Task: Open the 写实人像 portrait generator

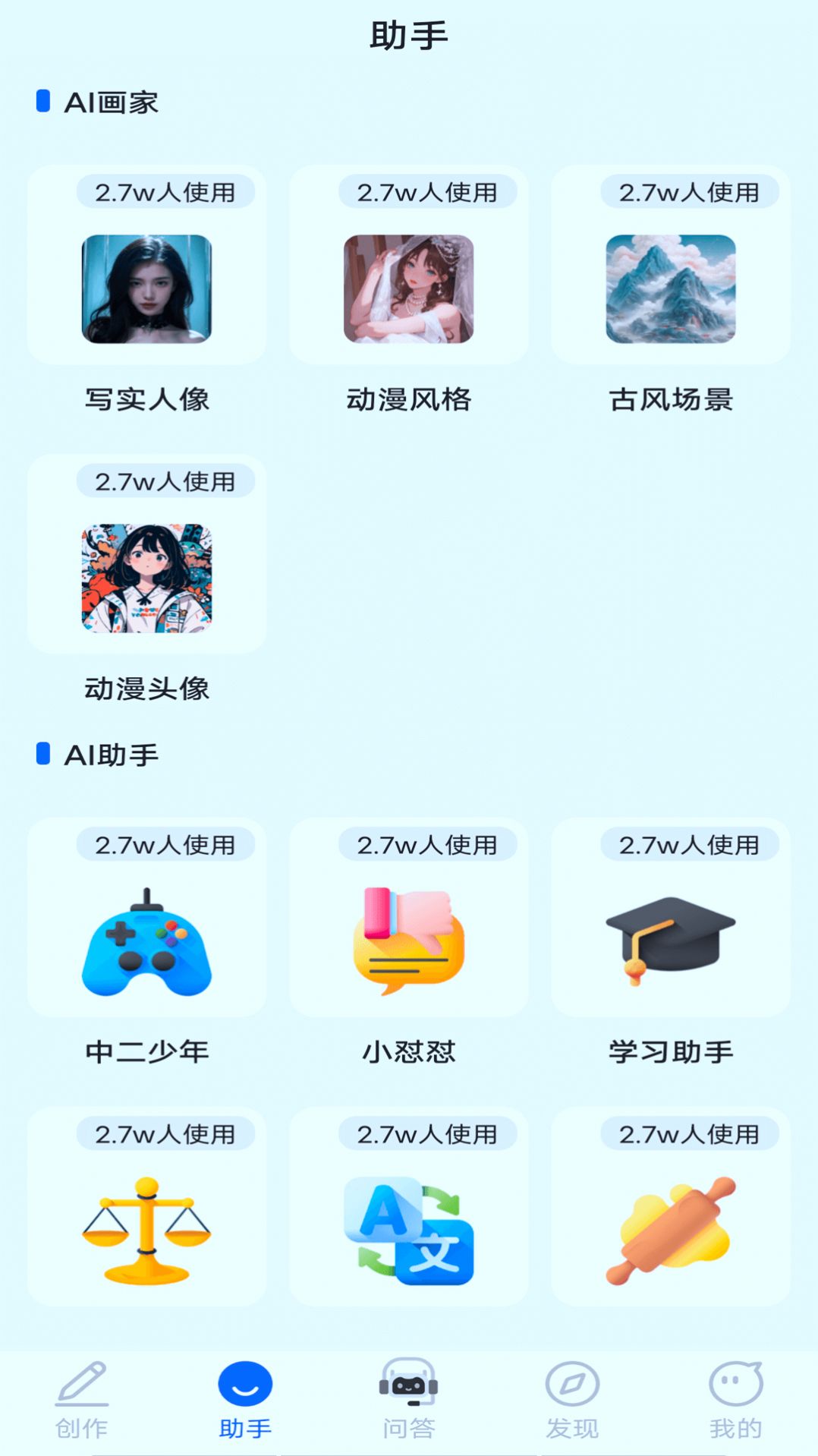Action: click(146, 288)
